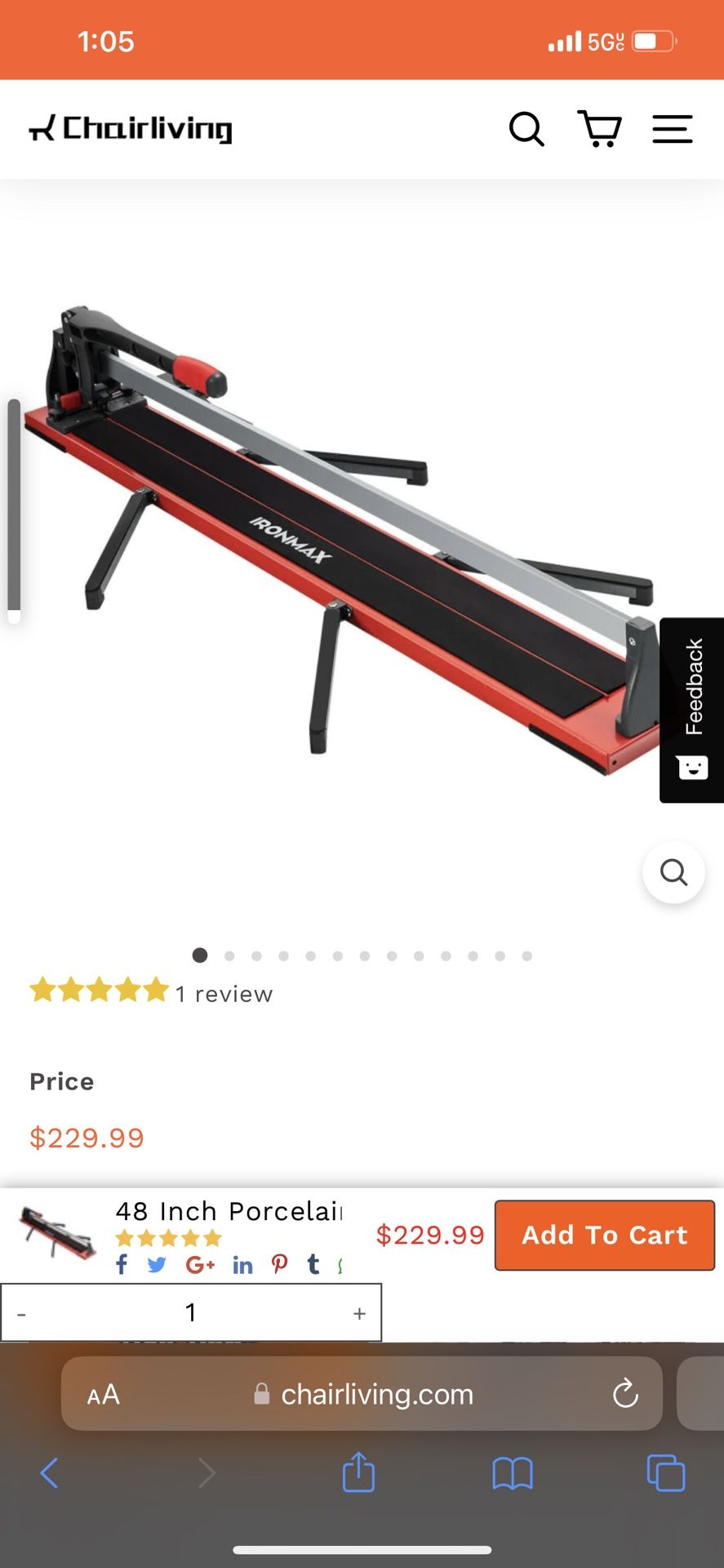Share product on Google Plus
The height and width of the screenshot is (1568, 724).
coord(200,1265)
